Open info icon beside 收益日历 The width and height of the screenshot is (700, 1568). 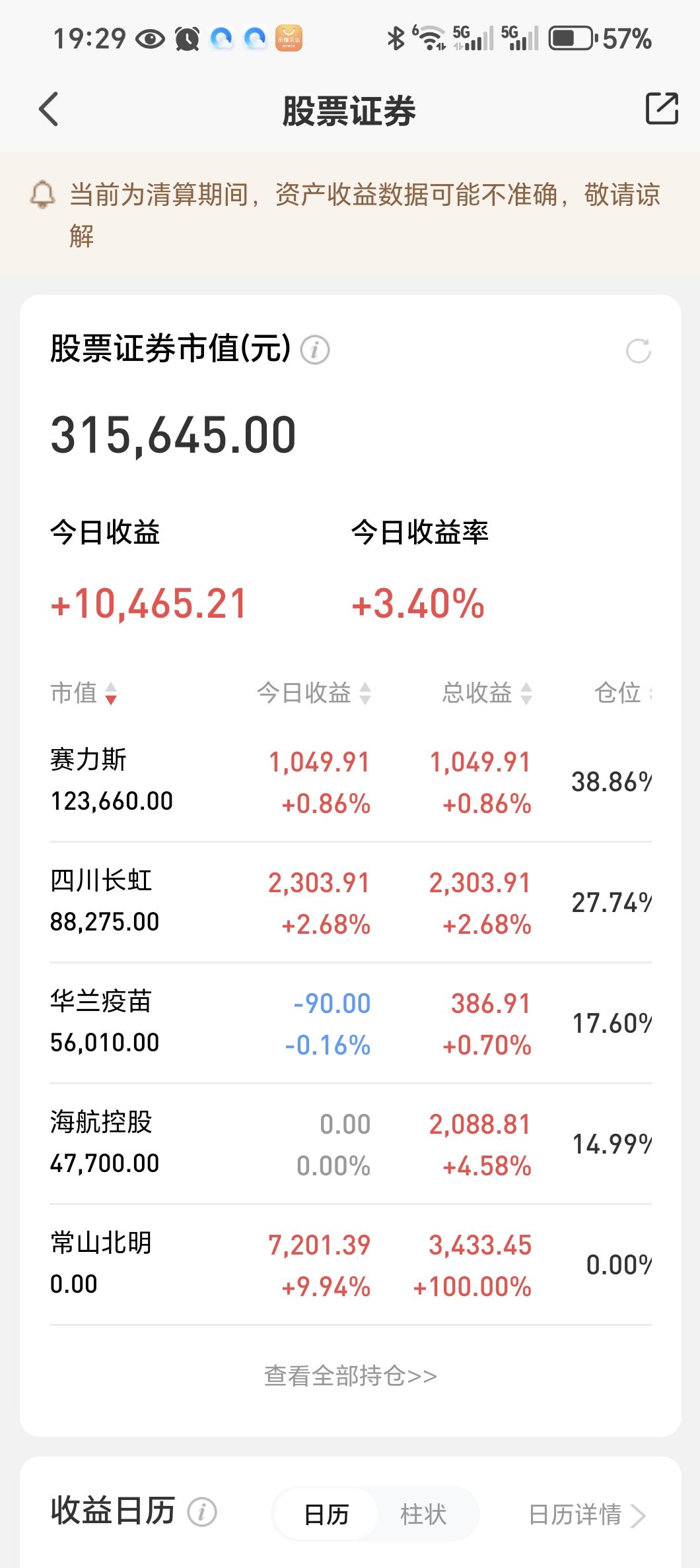pos(202,1512)
